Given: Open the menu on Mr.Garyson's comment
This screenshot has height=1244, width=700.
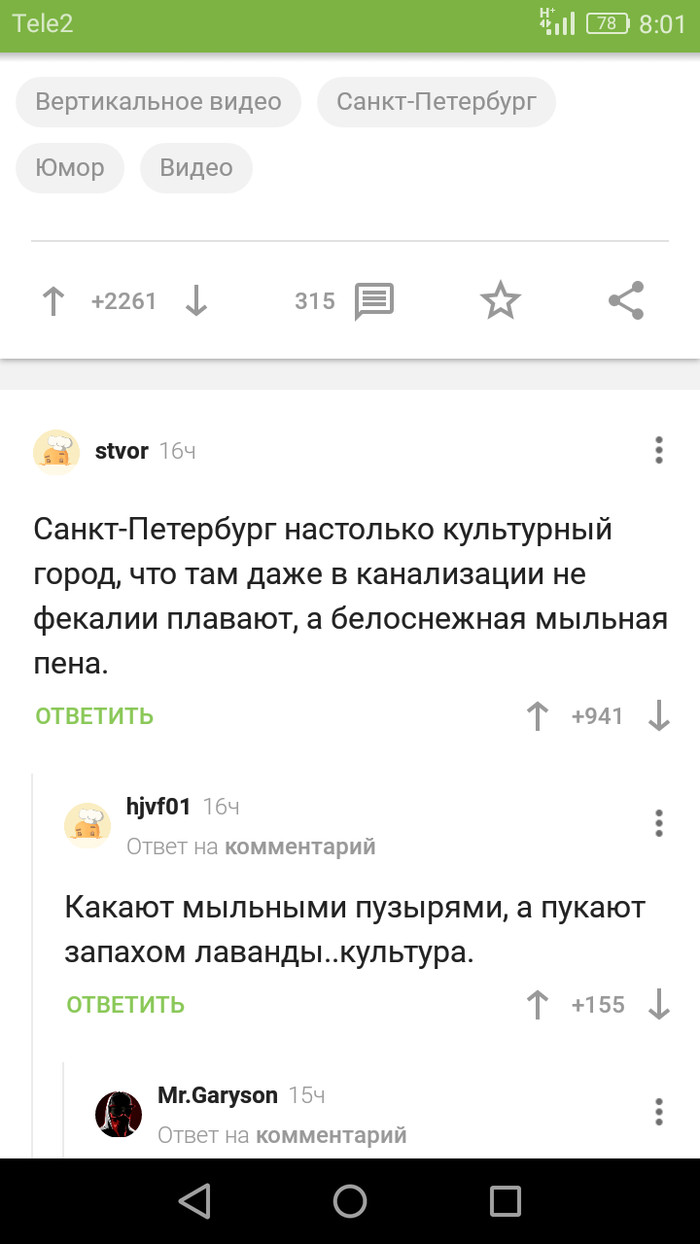Looking at the screenshot, I should point(658,1112).
